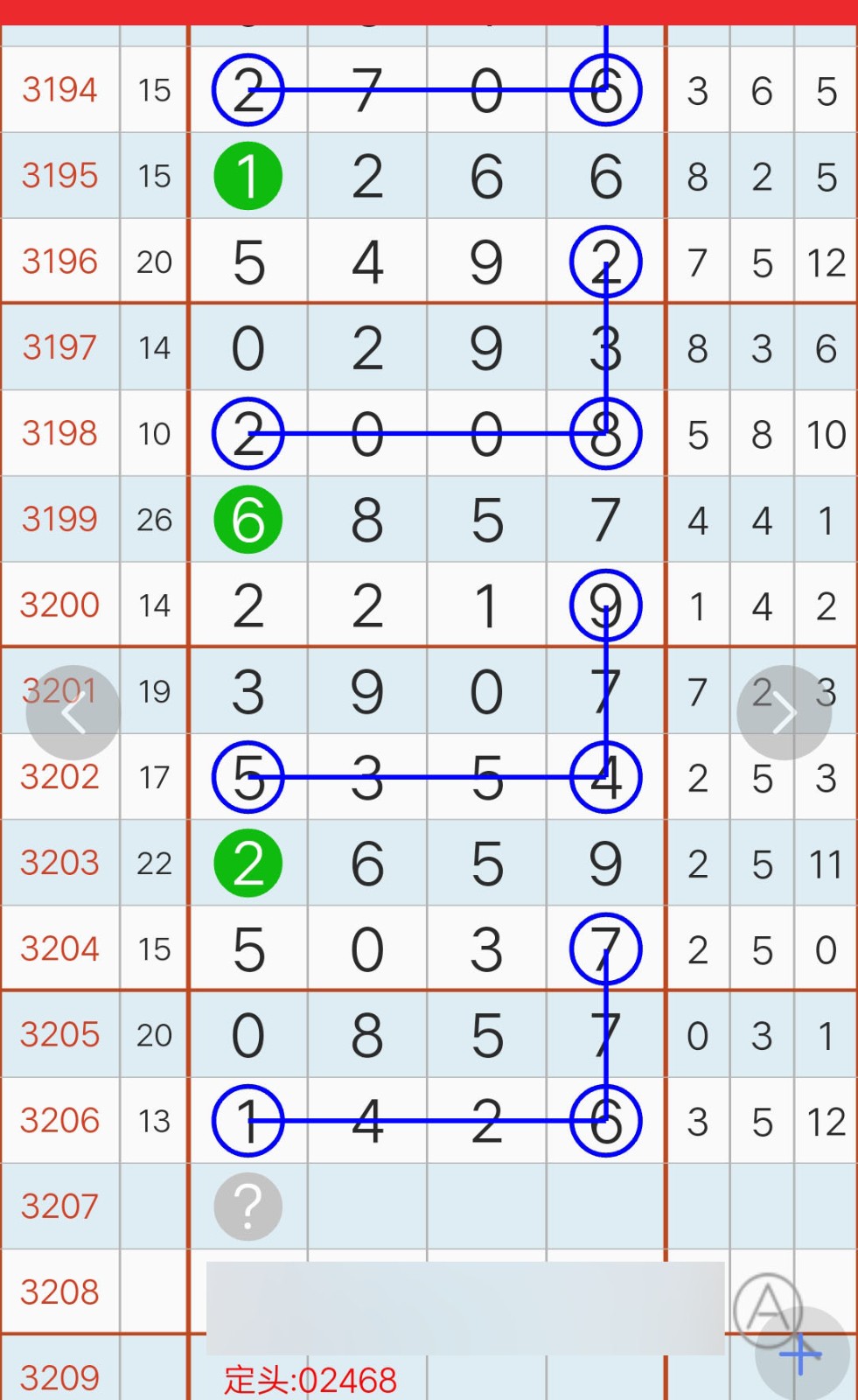Tap the left arrow to go to previous page

coord(73,713)
